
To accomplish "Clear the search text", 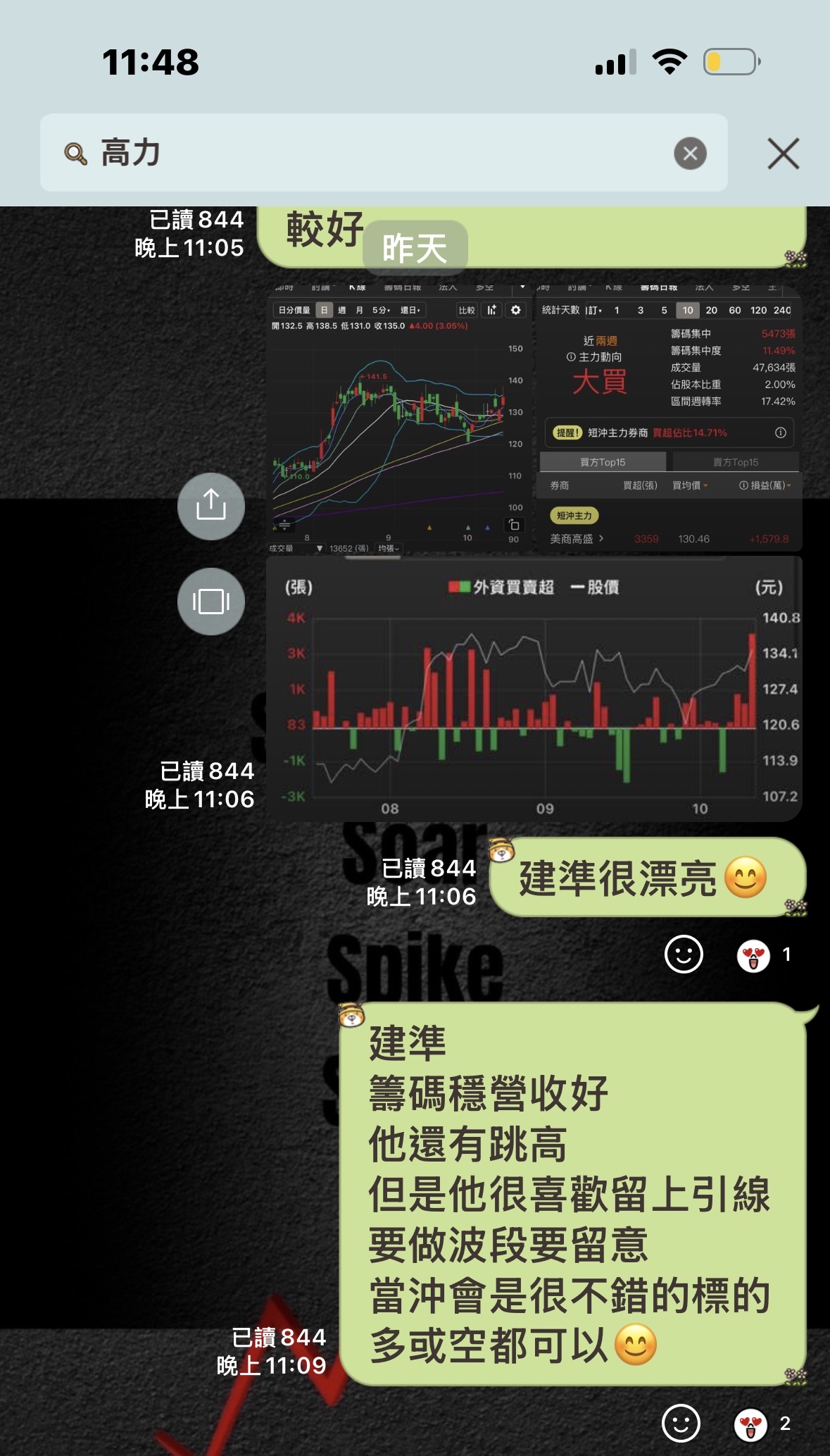I will click(x=690, y=153).
